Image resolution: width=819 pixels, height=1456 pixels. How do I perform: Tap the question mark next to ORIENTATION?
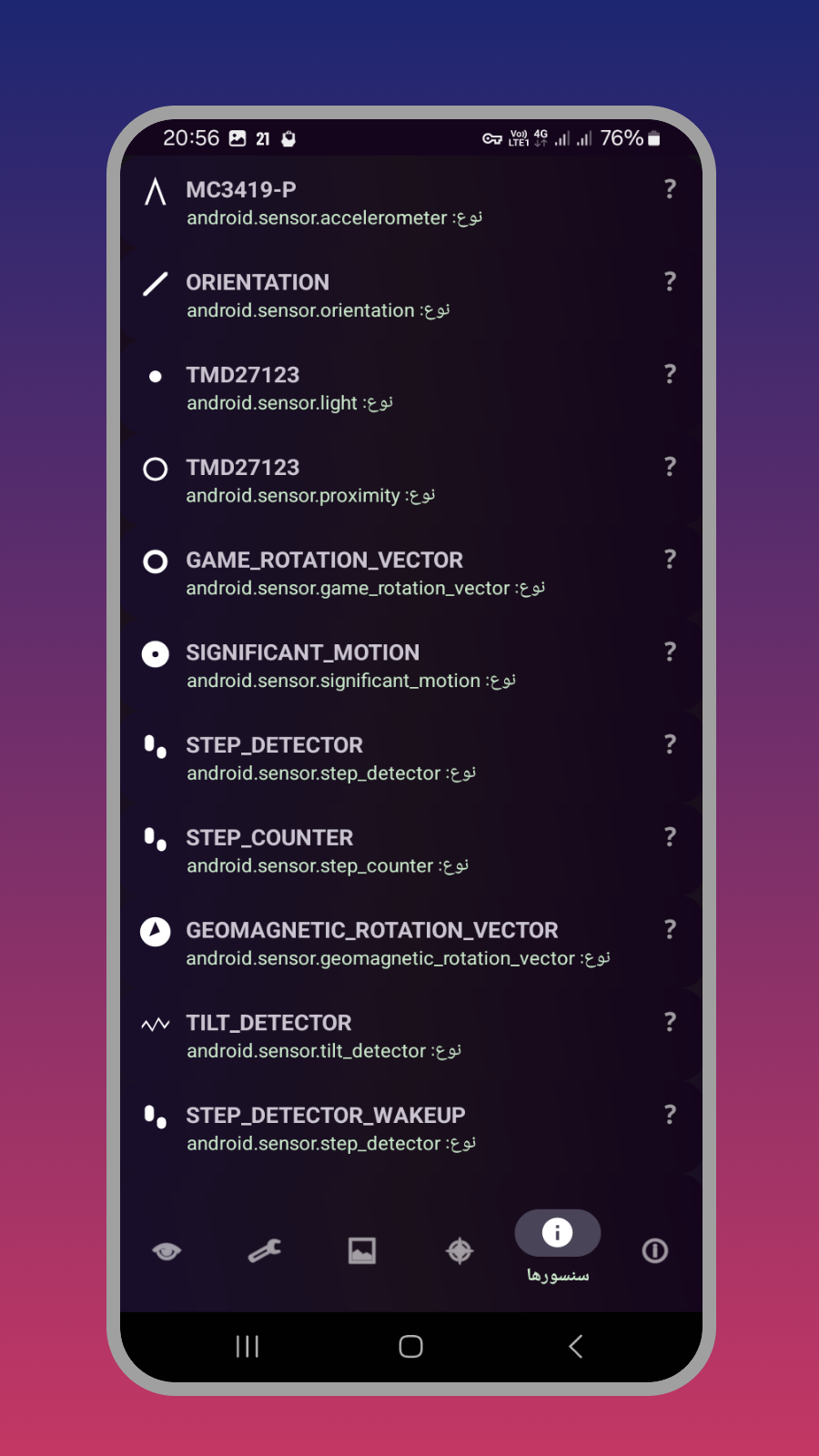point(670,282)
